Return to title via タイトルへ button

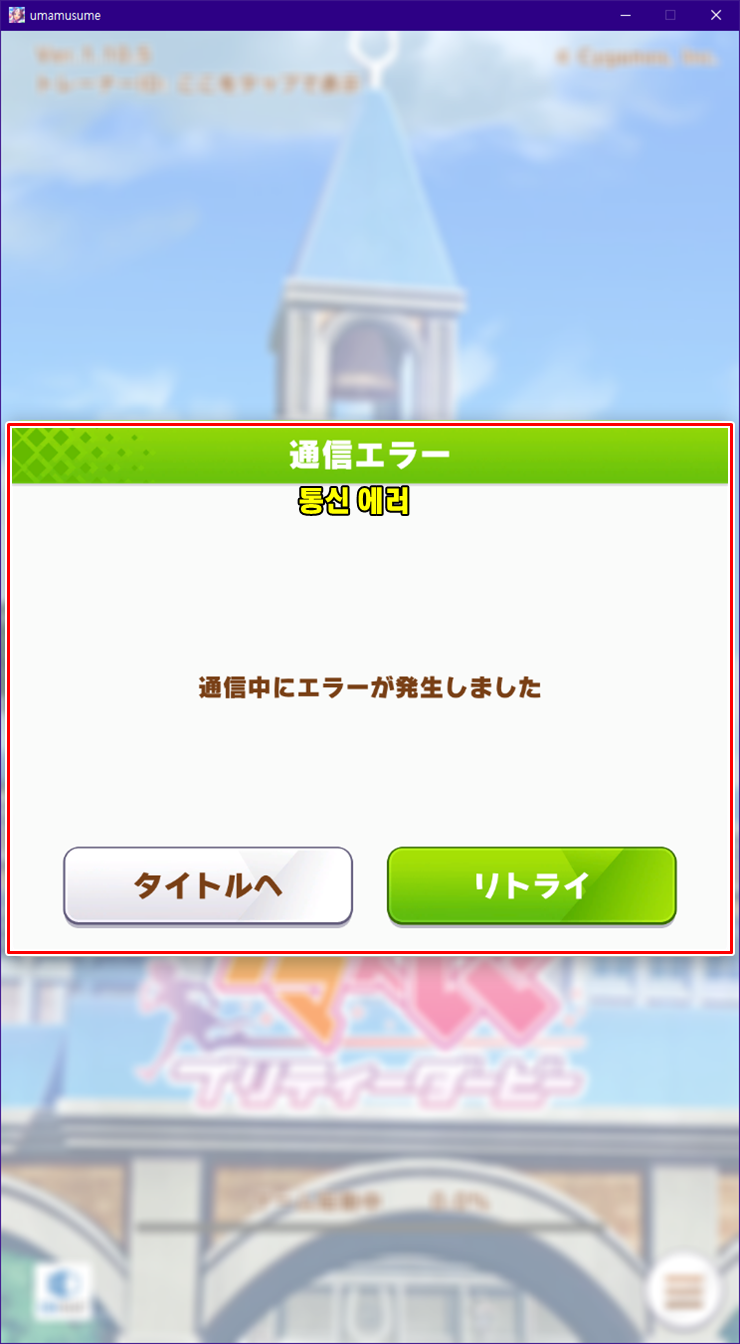click(208, 885)
